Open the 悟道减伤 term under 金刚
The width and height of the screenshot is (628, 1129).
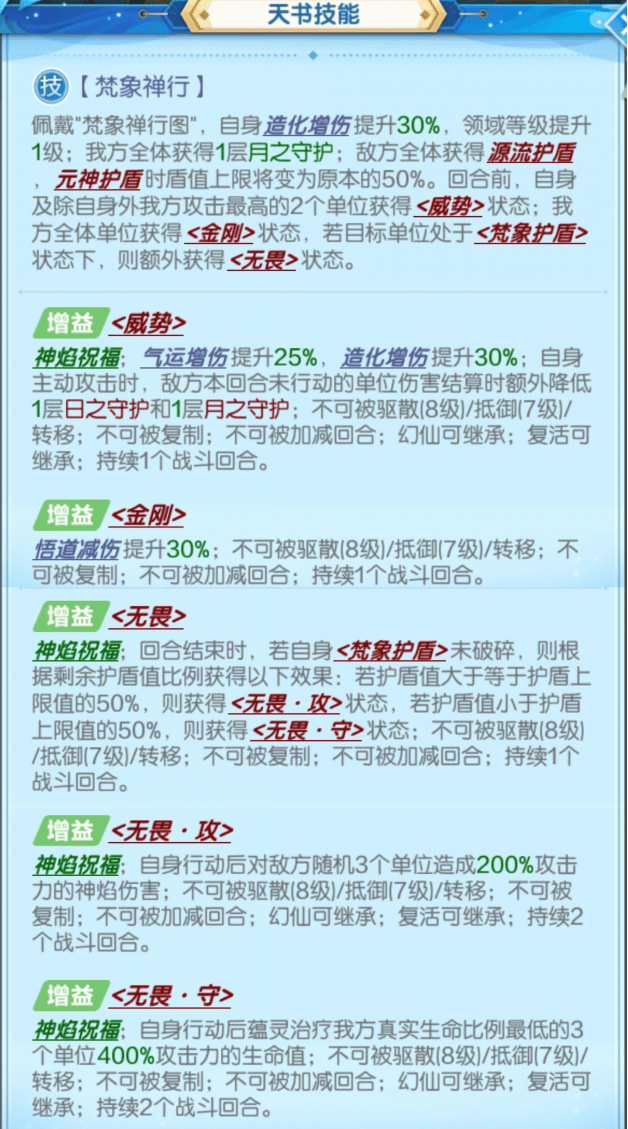[76, 549]
